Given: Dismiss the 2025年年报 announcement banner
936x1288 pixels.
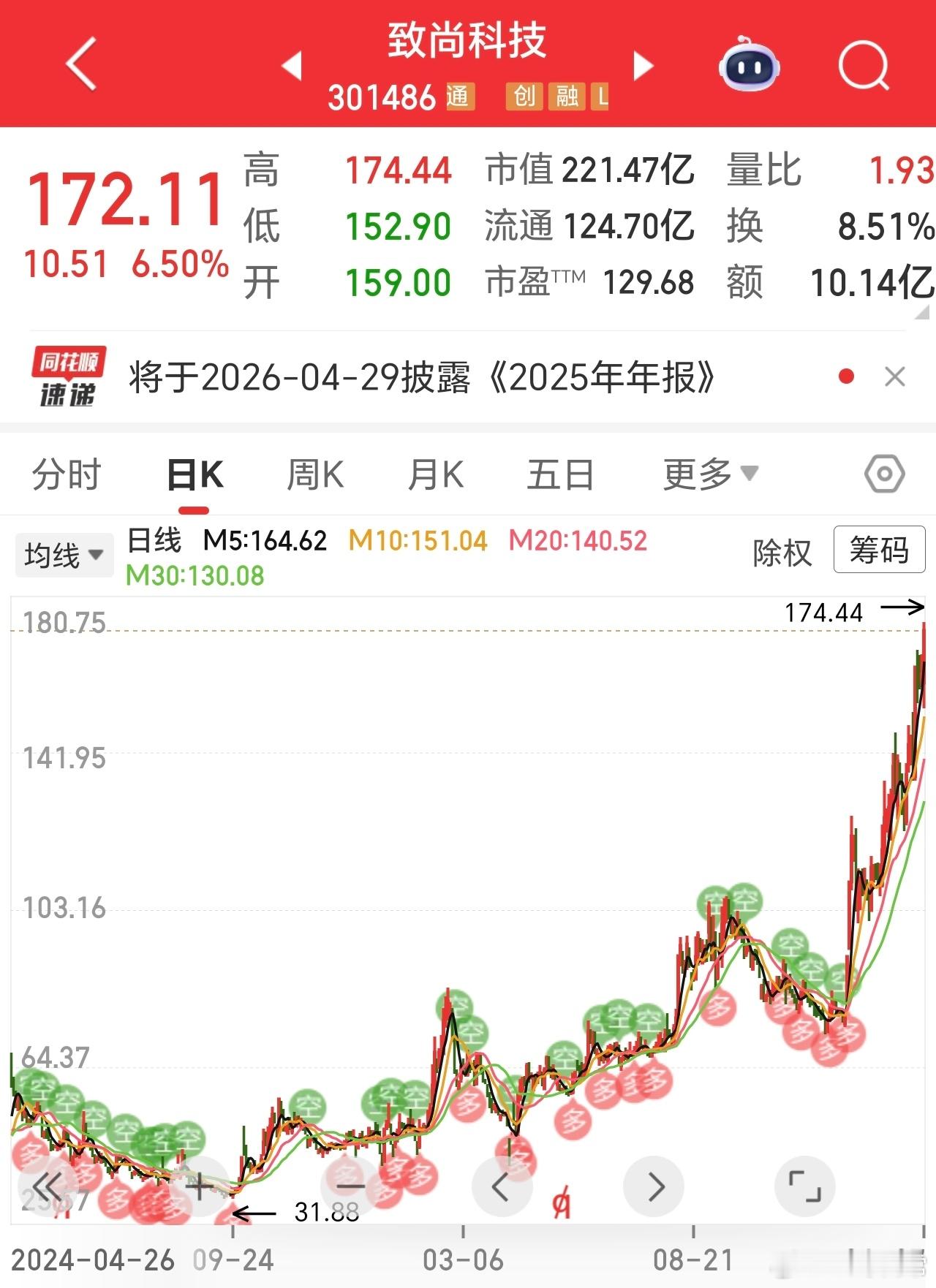Looking at the screenshot, I should (x=895, y=376).
